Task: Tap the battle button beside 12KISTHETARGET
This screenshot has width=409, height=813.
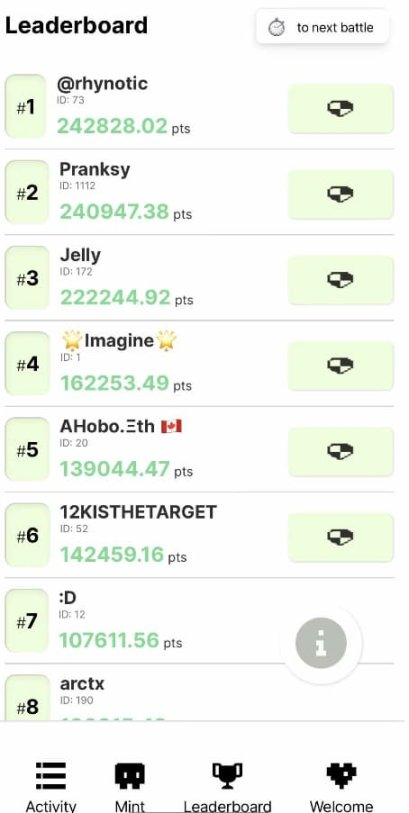Action: click(341, 537)
